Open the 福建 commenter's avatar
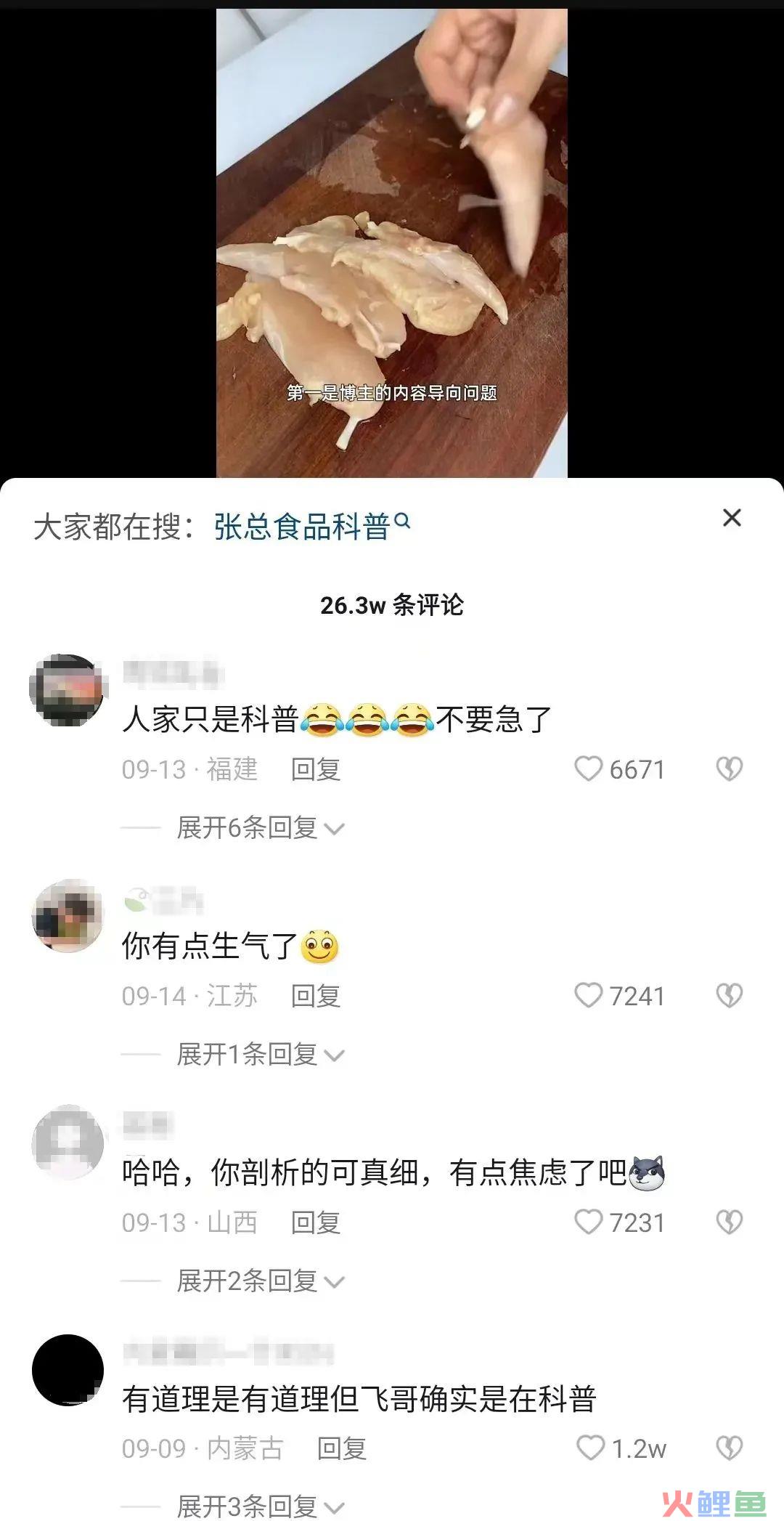784x1521 pixels. coord(68,690)
